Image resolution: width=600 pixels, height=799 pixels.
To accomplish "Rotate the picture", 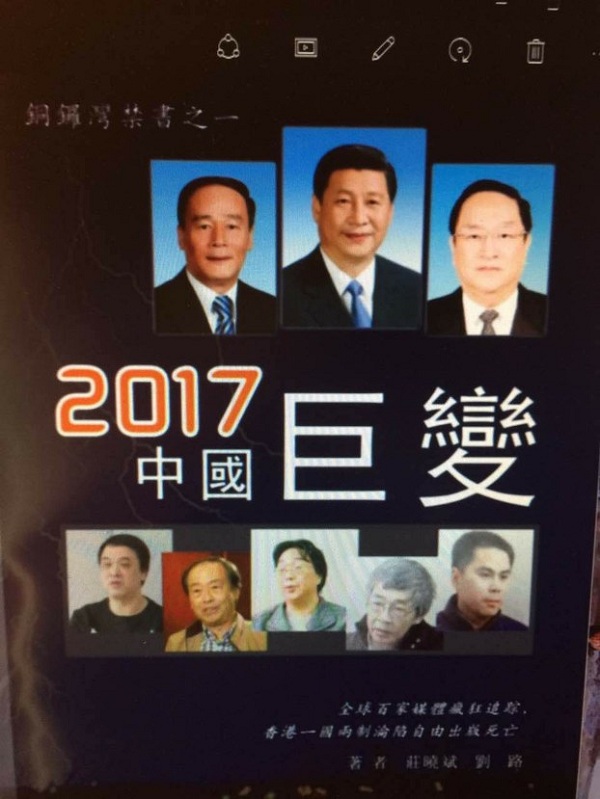I will (x=459, y=50).
